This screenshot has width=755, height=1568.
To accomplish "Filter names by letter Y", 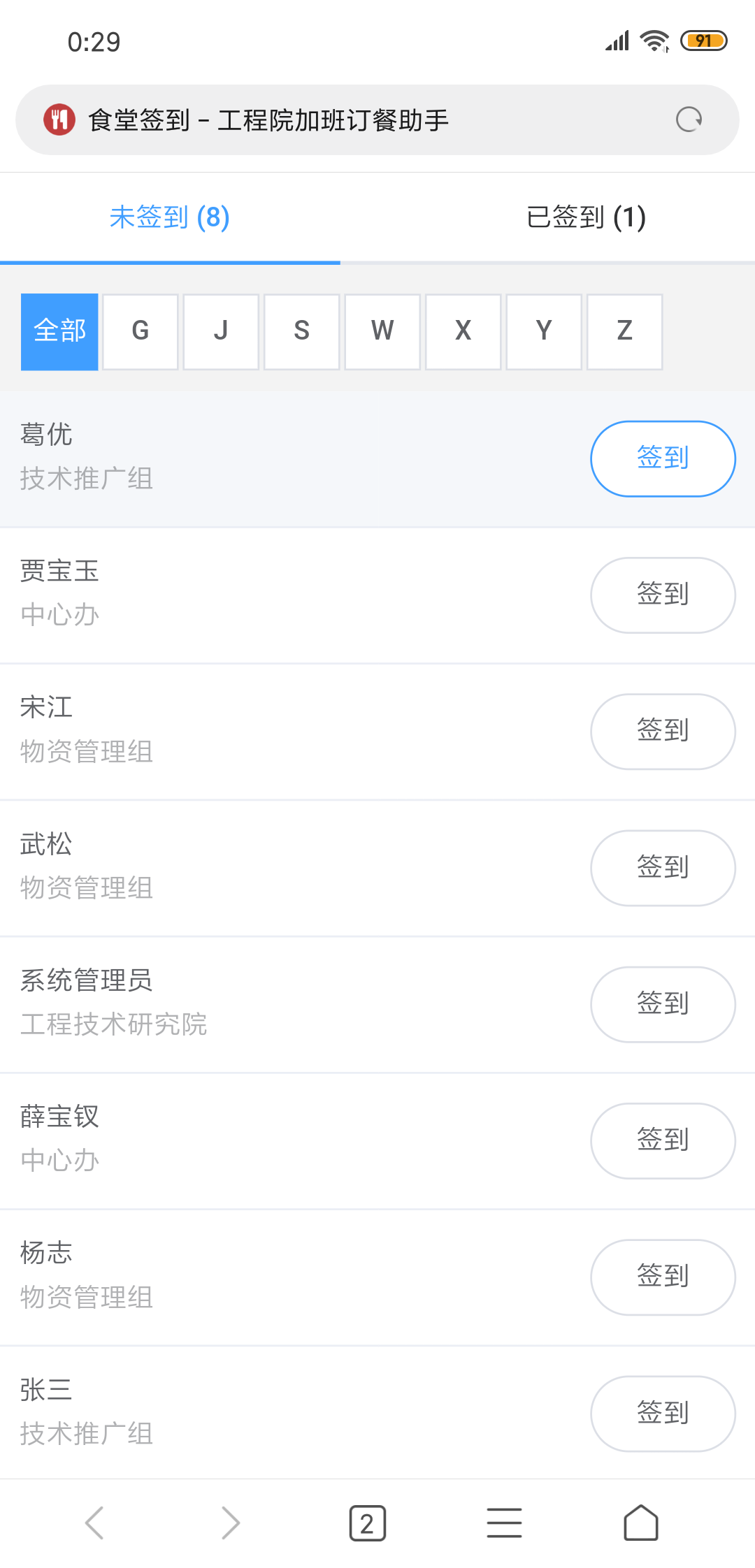I will (x=544, y=331).
